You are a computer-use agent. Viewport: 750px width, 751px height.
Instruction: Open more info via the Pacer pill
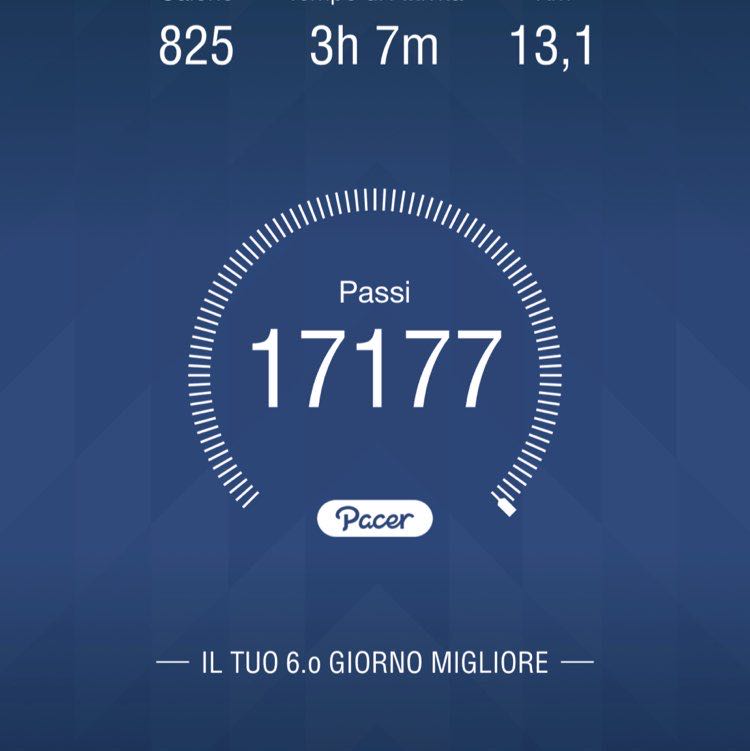(375, 517)
